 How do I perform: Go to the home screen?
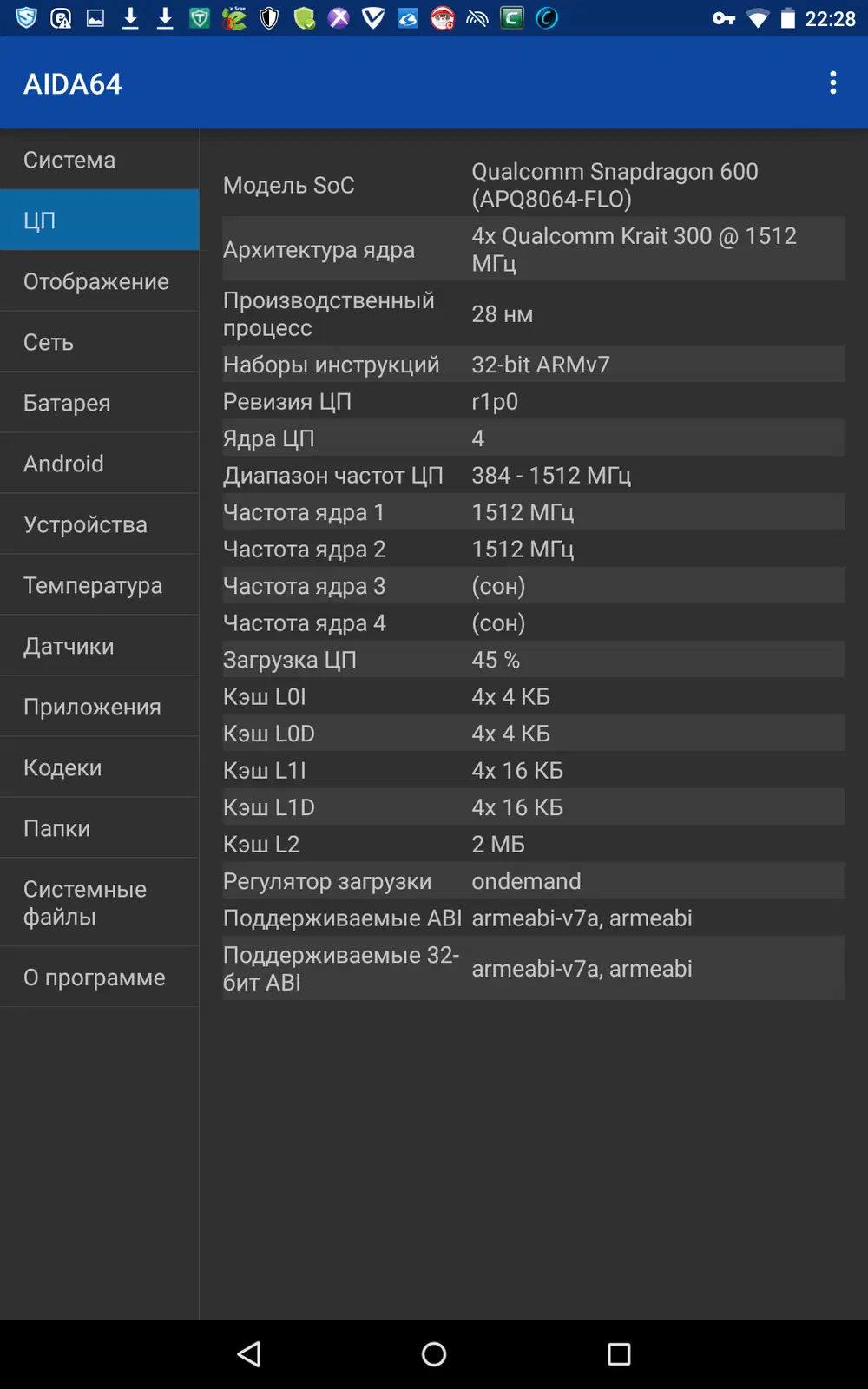click(x=434, y=1354)
